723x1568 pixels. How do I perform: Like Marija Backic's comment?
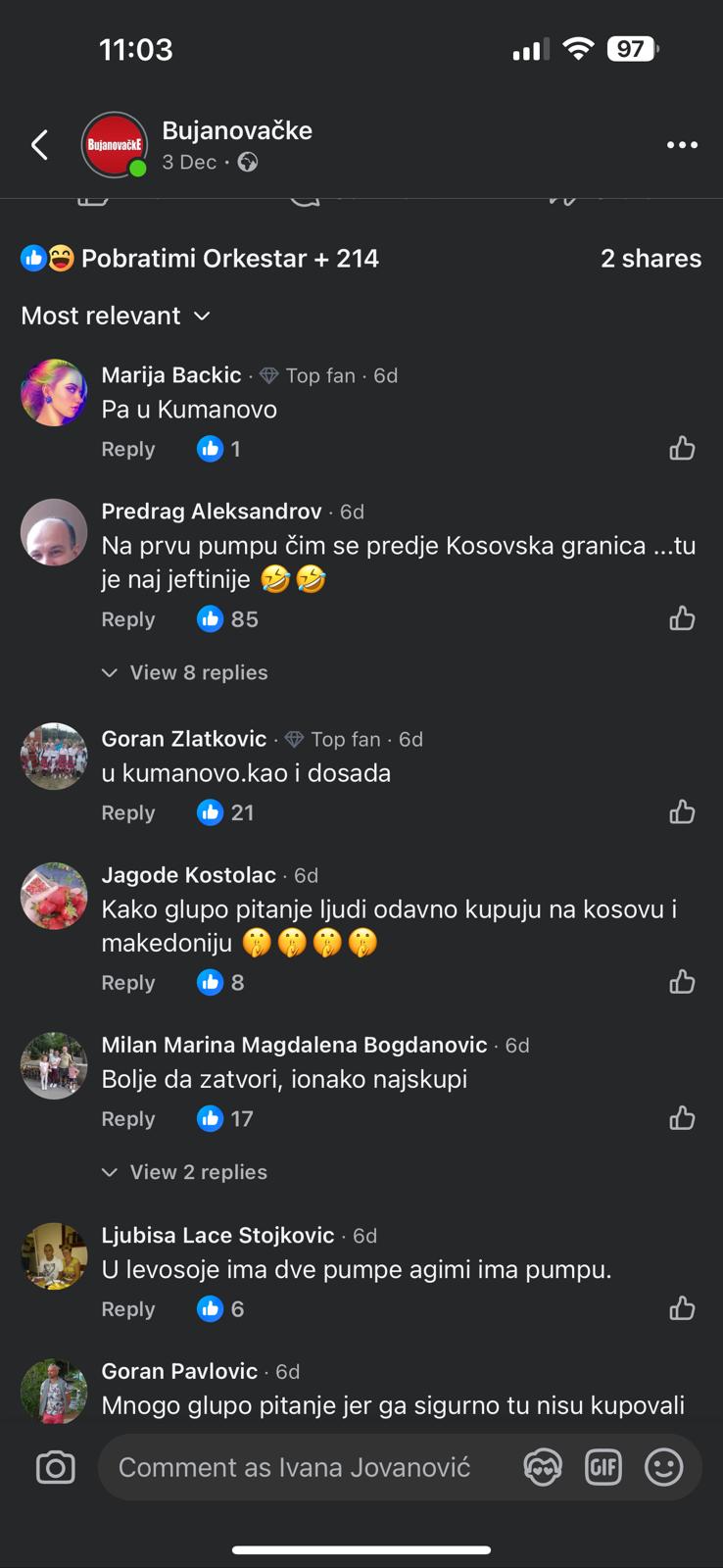pos(682,449)
